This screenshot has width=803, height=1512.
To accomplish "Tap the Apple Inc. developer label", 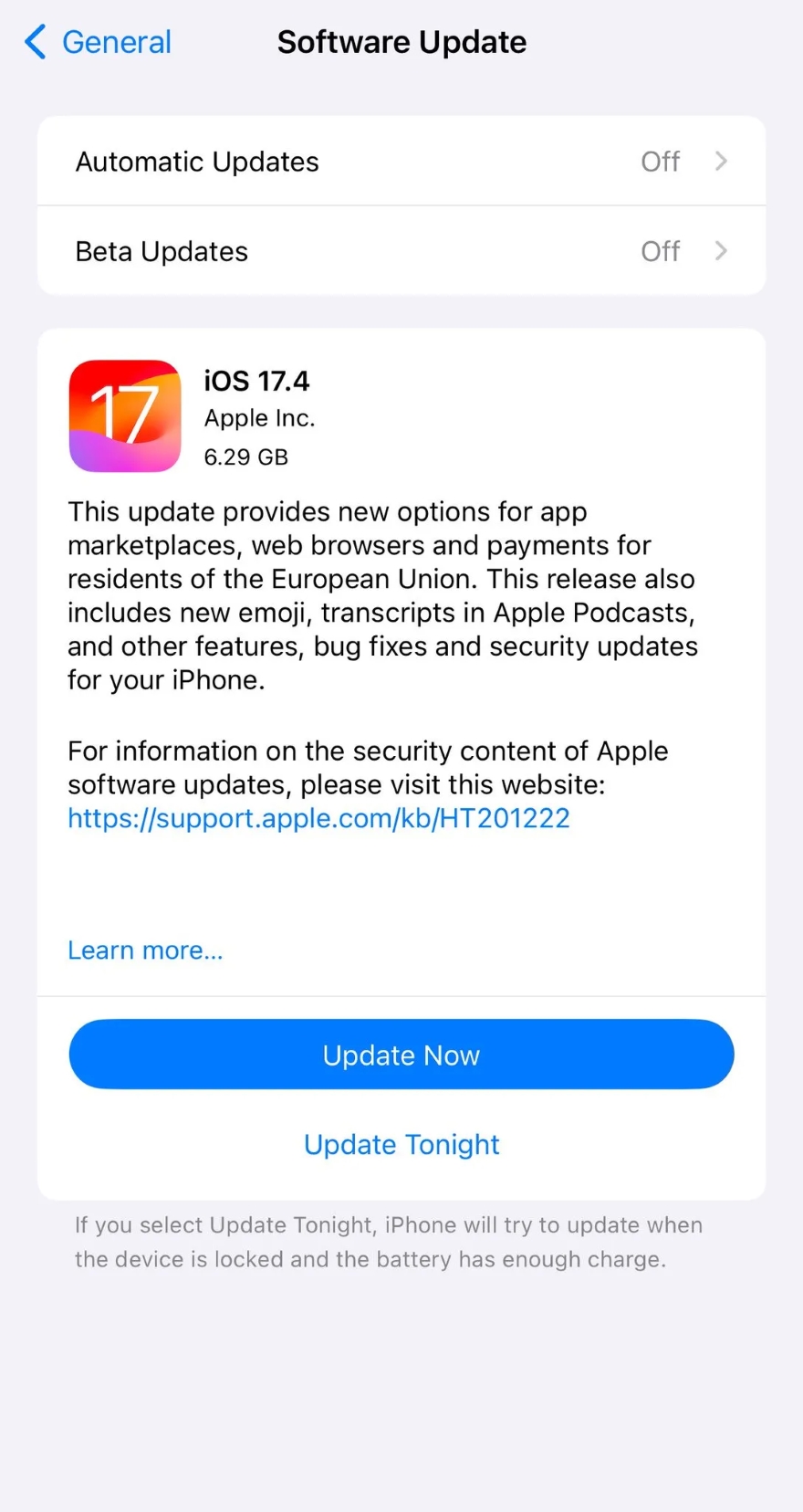I will click(x=259, y=418).
